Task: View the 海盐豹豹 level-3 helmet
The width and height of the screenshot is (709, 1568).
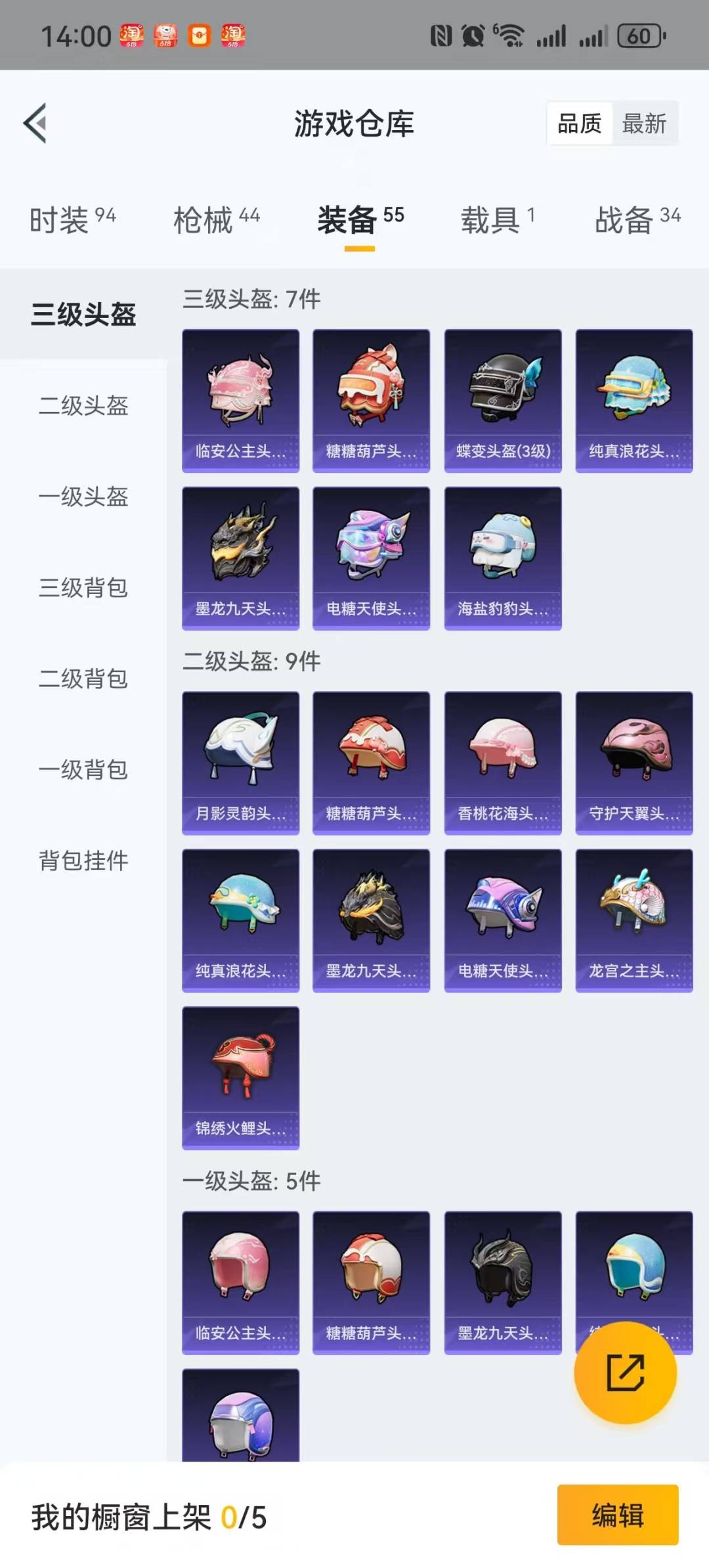Action: pyautogui.click(x=503, y=558)
